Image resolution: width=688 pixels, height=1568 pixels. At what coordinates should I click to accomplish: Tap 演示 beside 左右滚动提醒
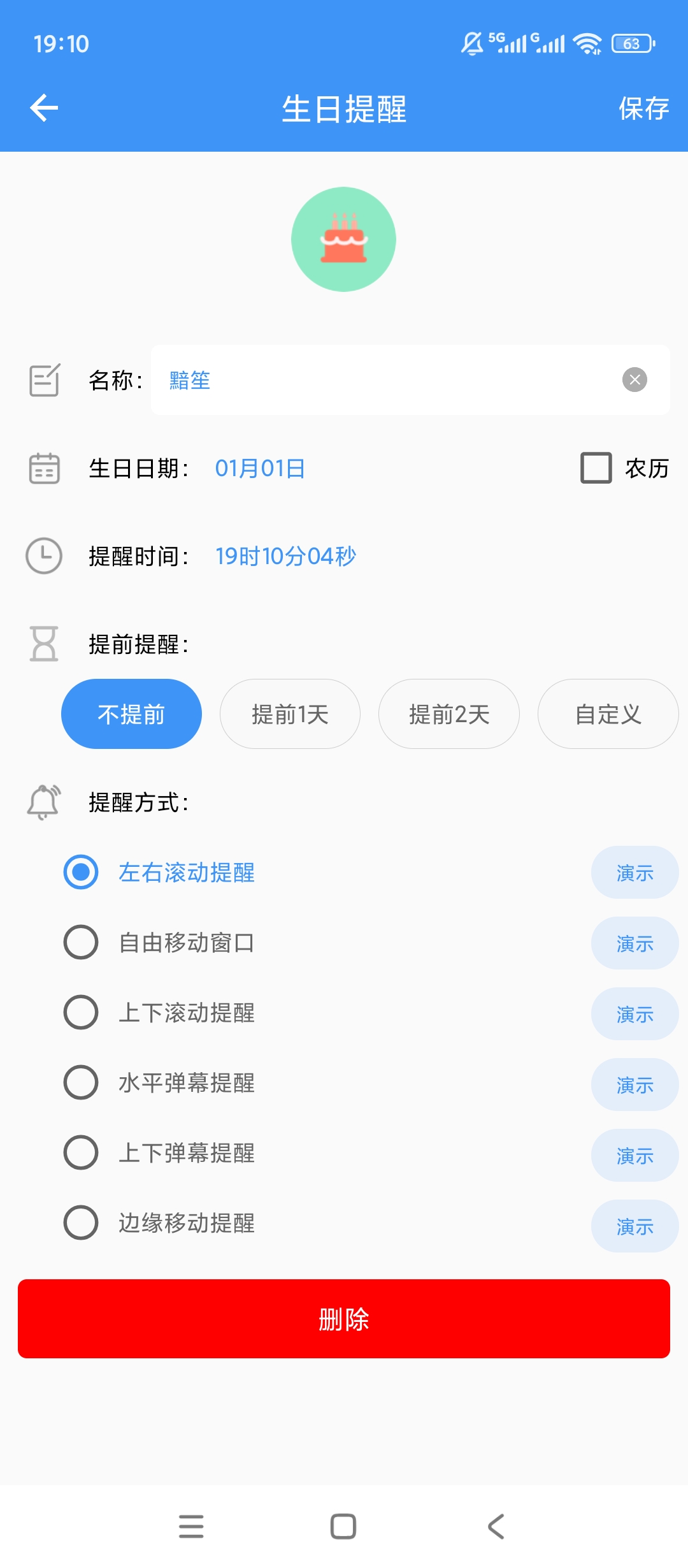tap(634, 873)
